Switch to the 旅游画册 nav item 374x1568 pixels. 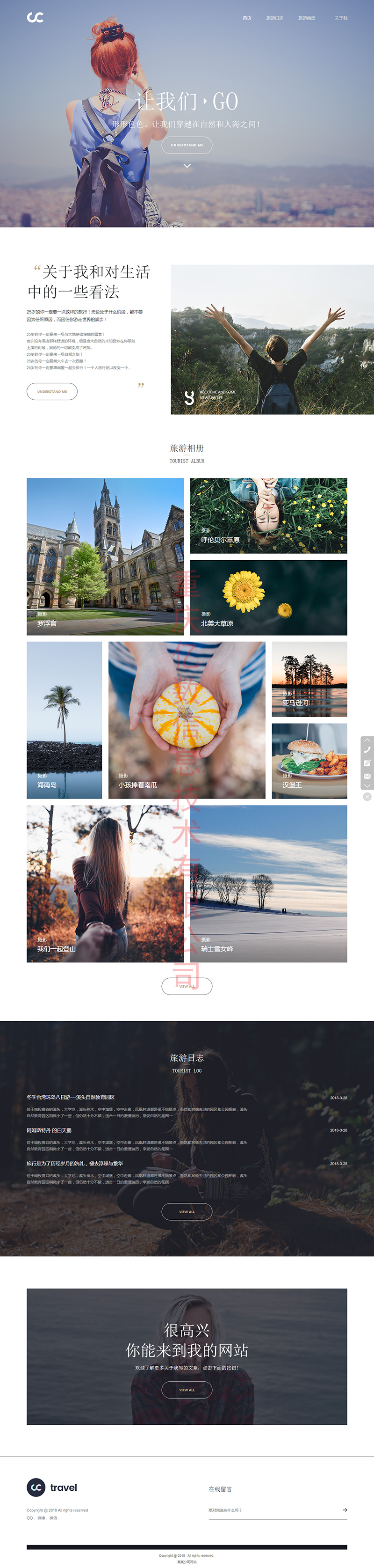click(307, 18)
